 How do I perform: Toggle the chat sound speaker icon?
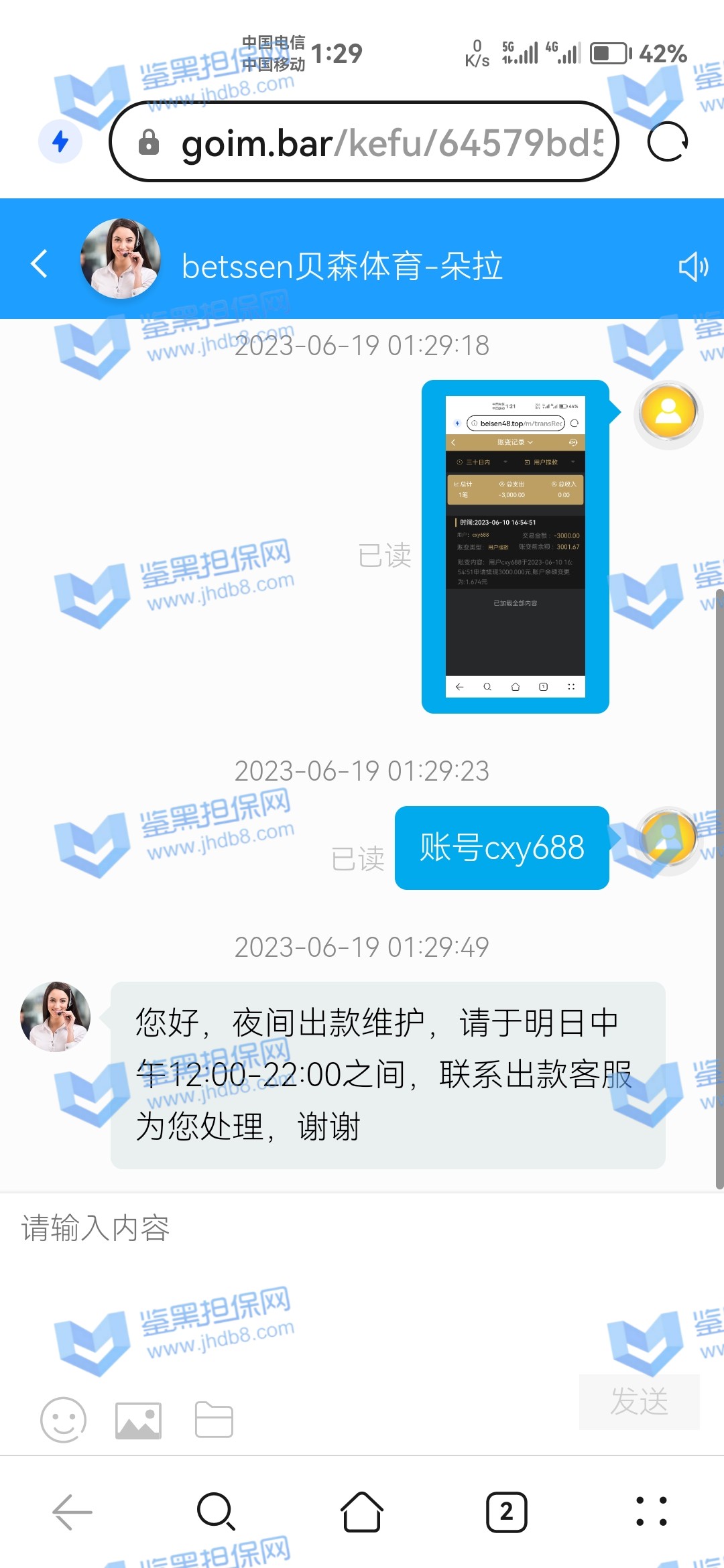692,266
